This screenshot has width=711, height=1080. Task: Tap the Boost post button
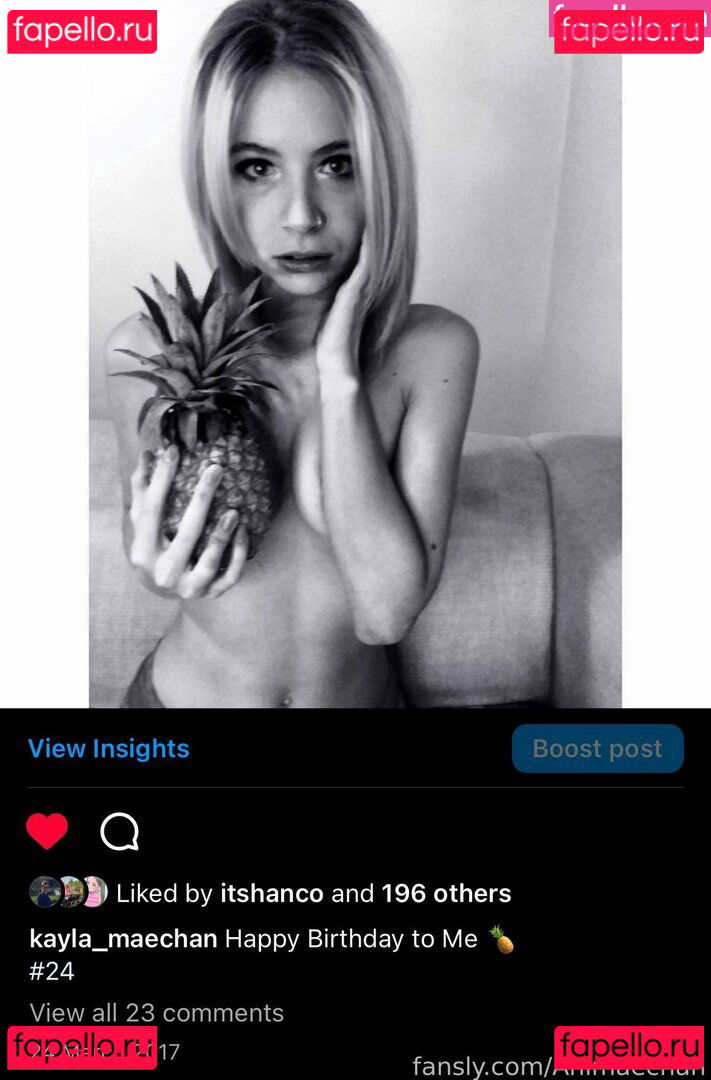tap(597, 749)
